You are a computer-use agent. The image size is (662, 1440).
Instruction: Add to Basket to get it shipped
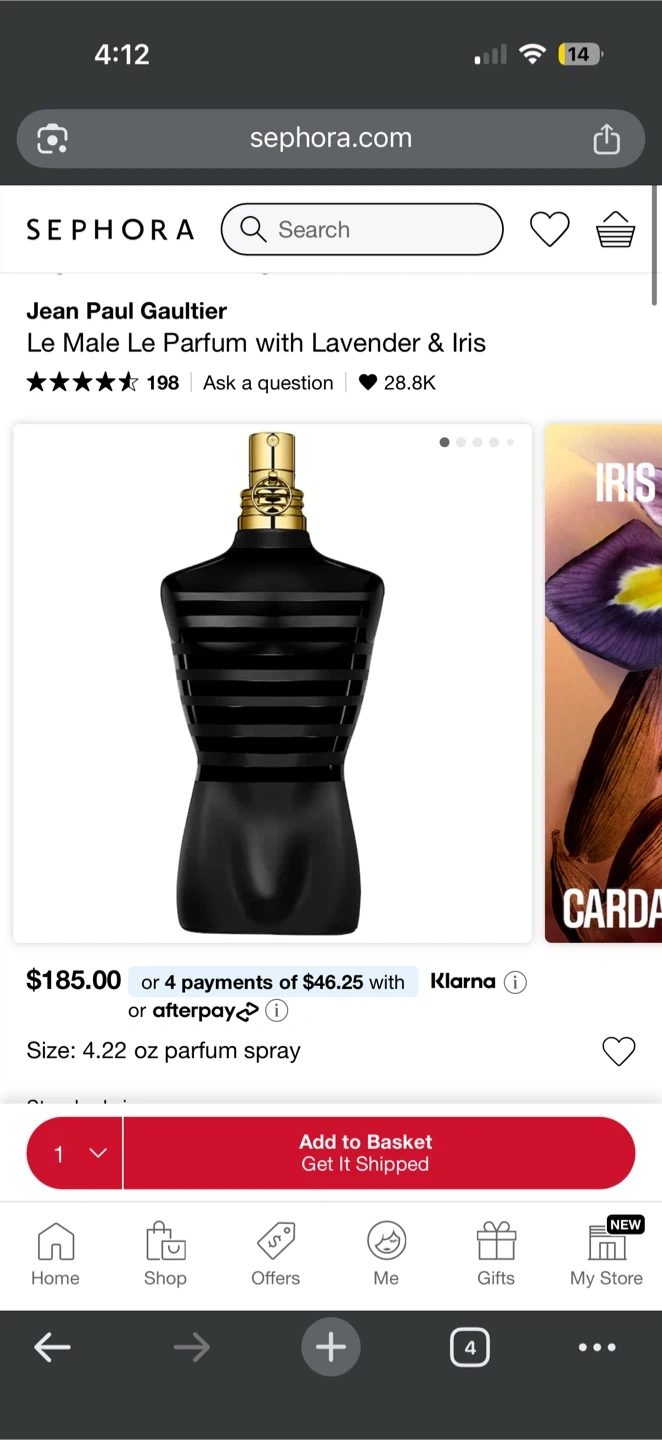click(379, 1153)
